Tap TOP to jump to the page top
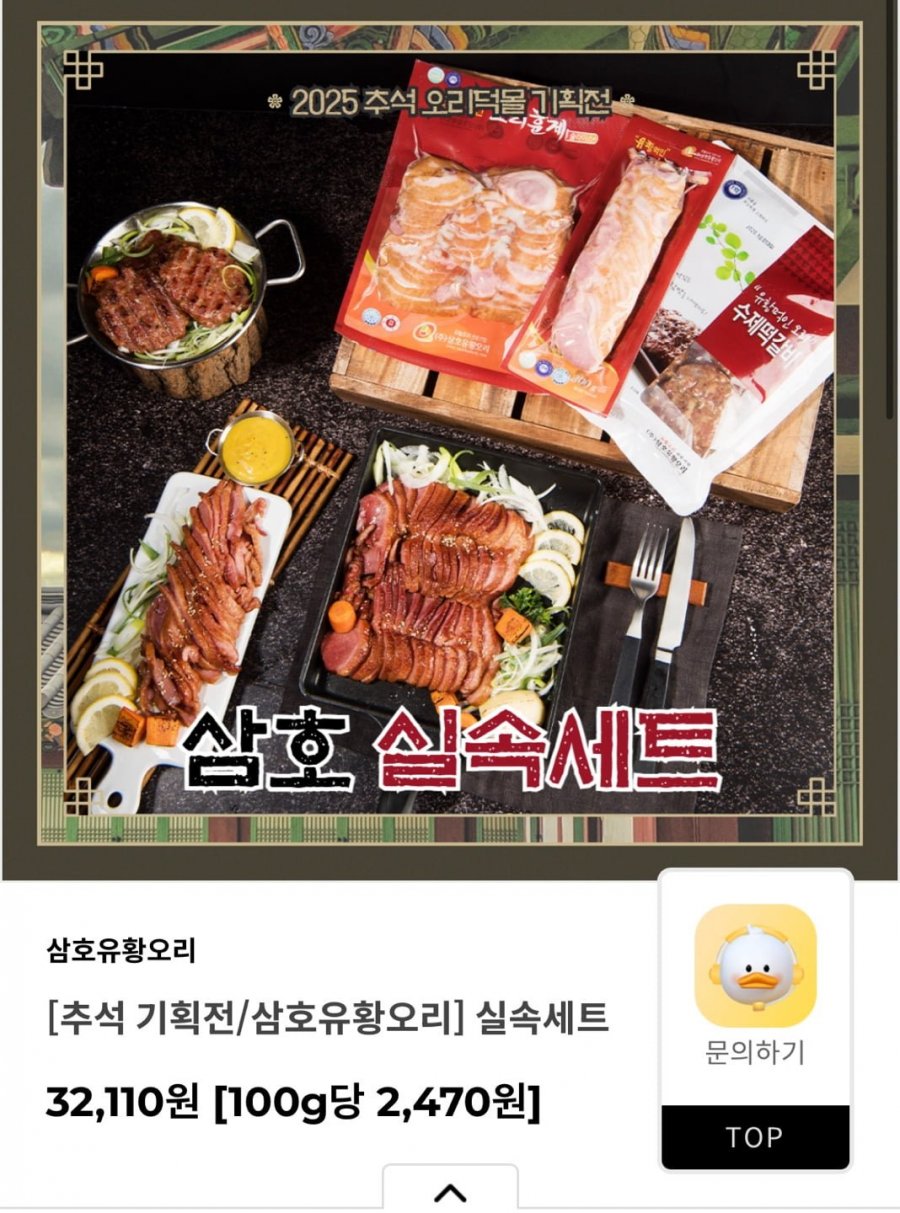 pos(755,1137)
